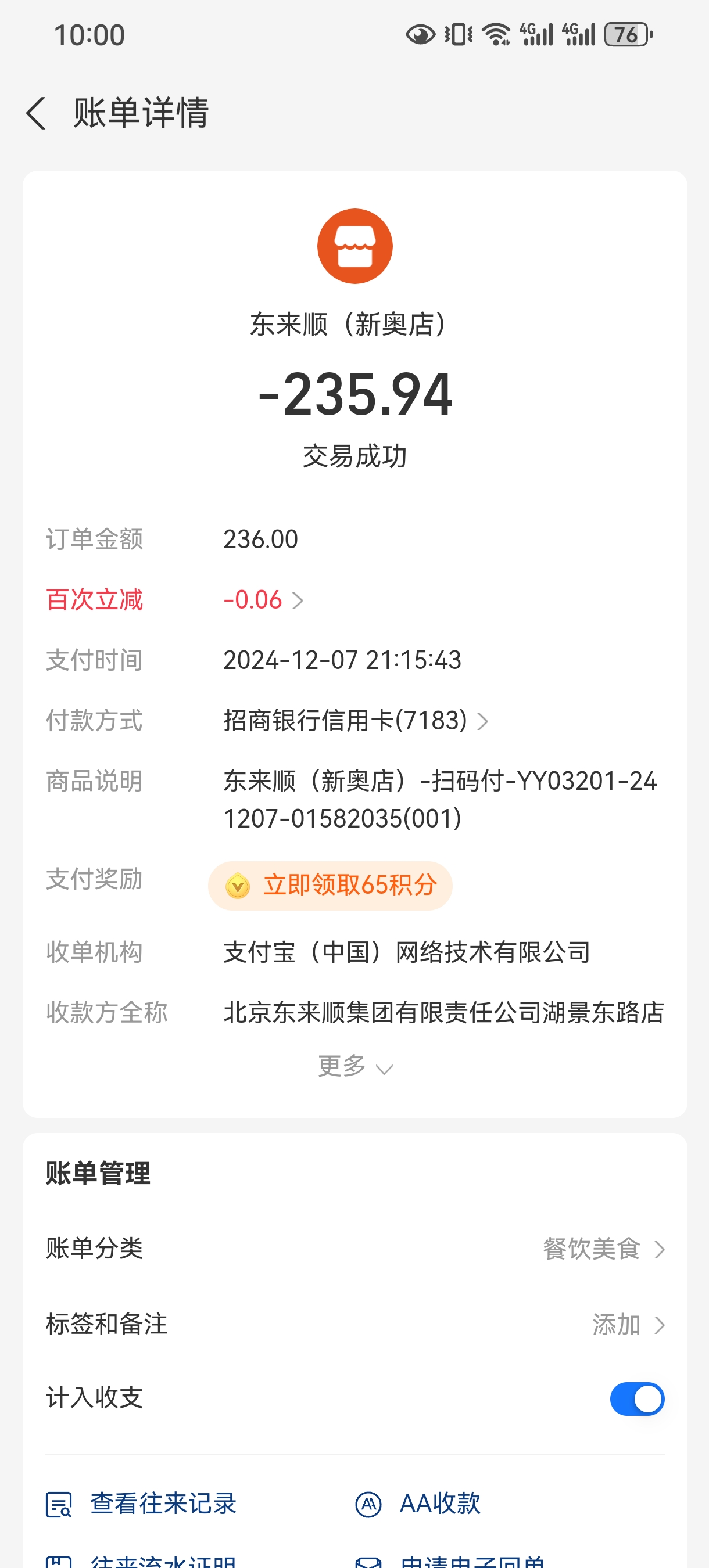Expand 更多 to show more details
The width and height of the screenshot is (709, 1568).
pyautogui.click(x=354, y=1067)
